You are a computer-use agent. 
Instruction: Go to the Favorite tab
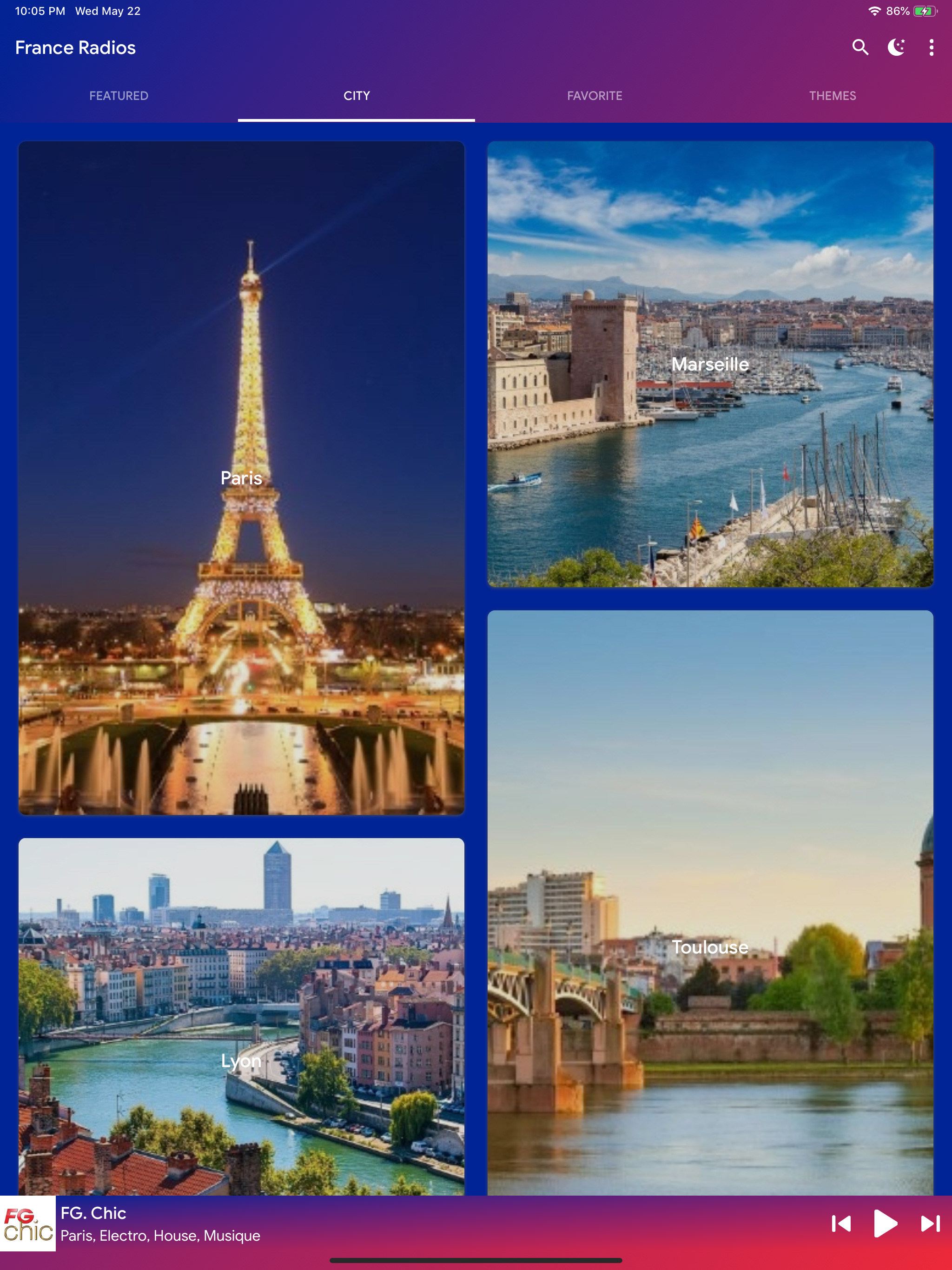point(594,96)
